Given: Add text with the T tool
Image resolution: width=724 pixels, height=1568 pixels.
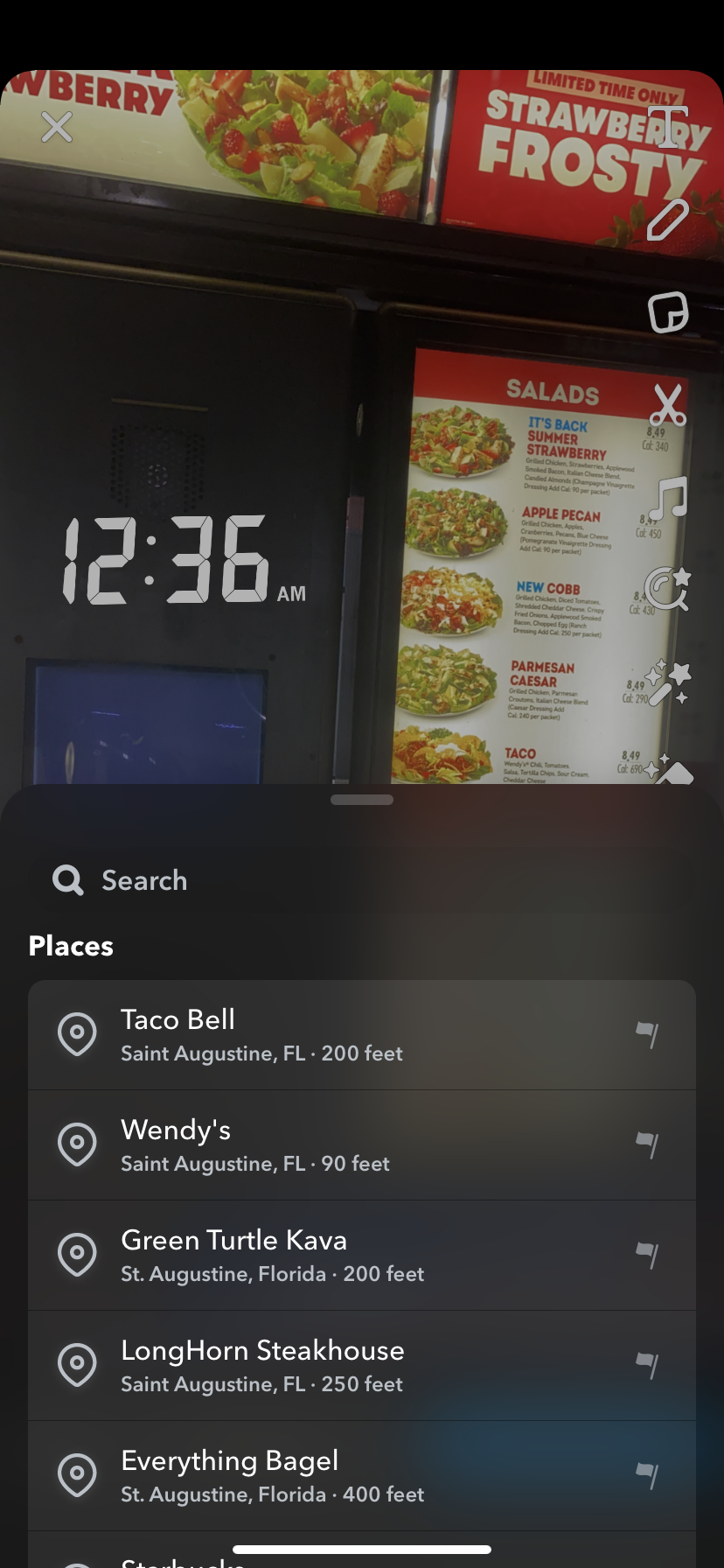Looking at the screenshot, I should (x=668, y=127).
